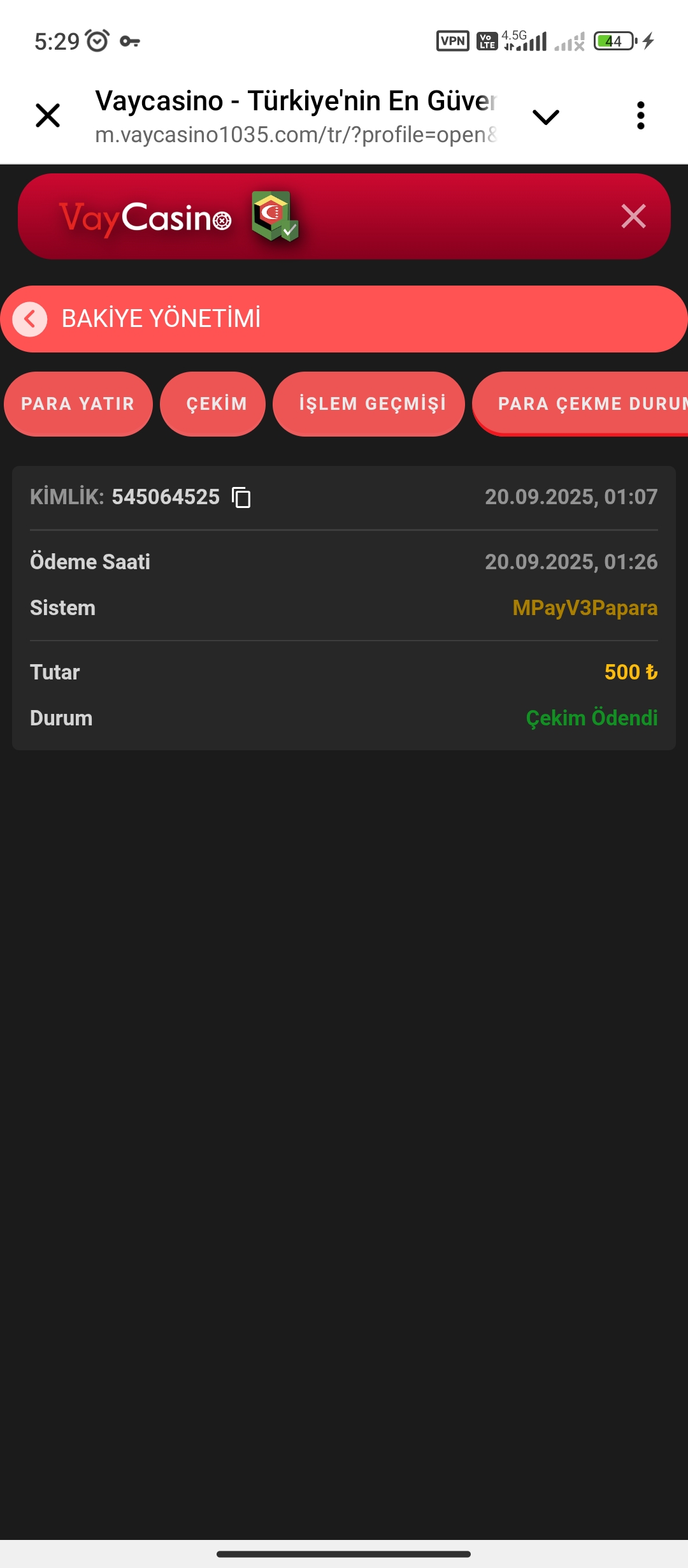The height and width of the screenshot is (1568, 688).
Task: Switch to the Para Yatır tab
Action: (78, 404)
